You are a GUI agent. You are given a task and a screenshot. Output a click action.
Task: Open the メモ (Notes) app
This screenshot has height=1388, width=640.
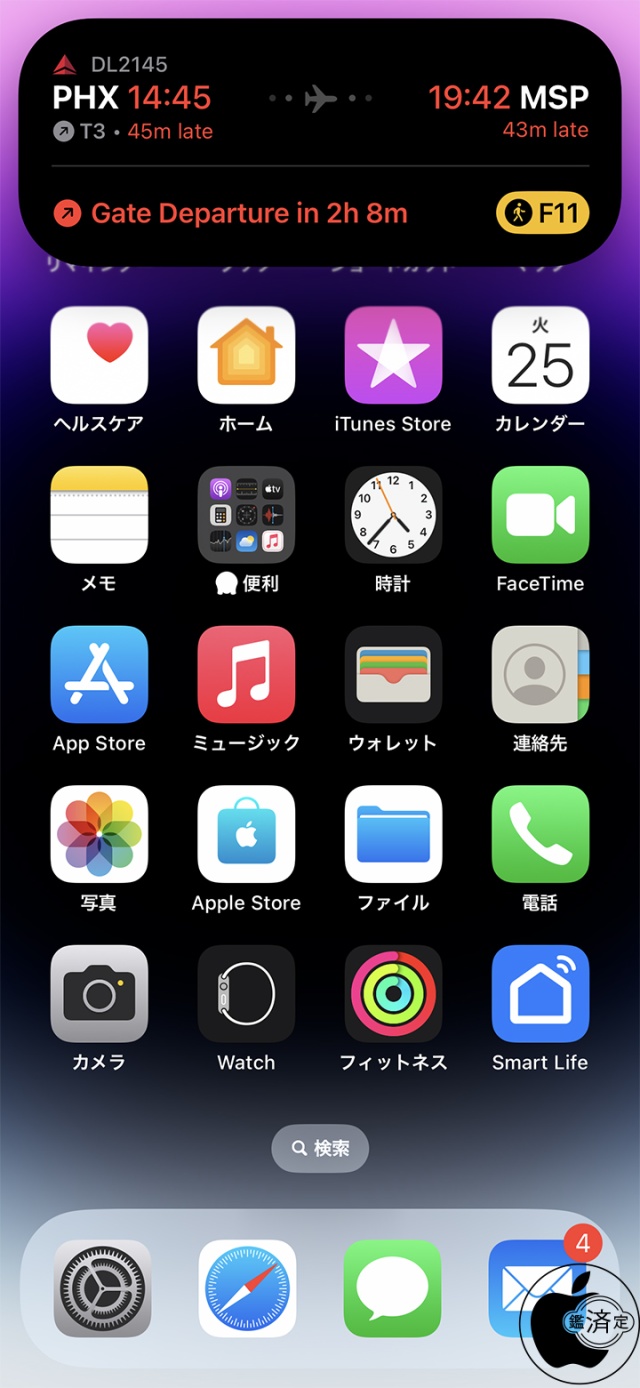pos(99,515)
